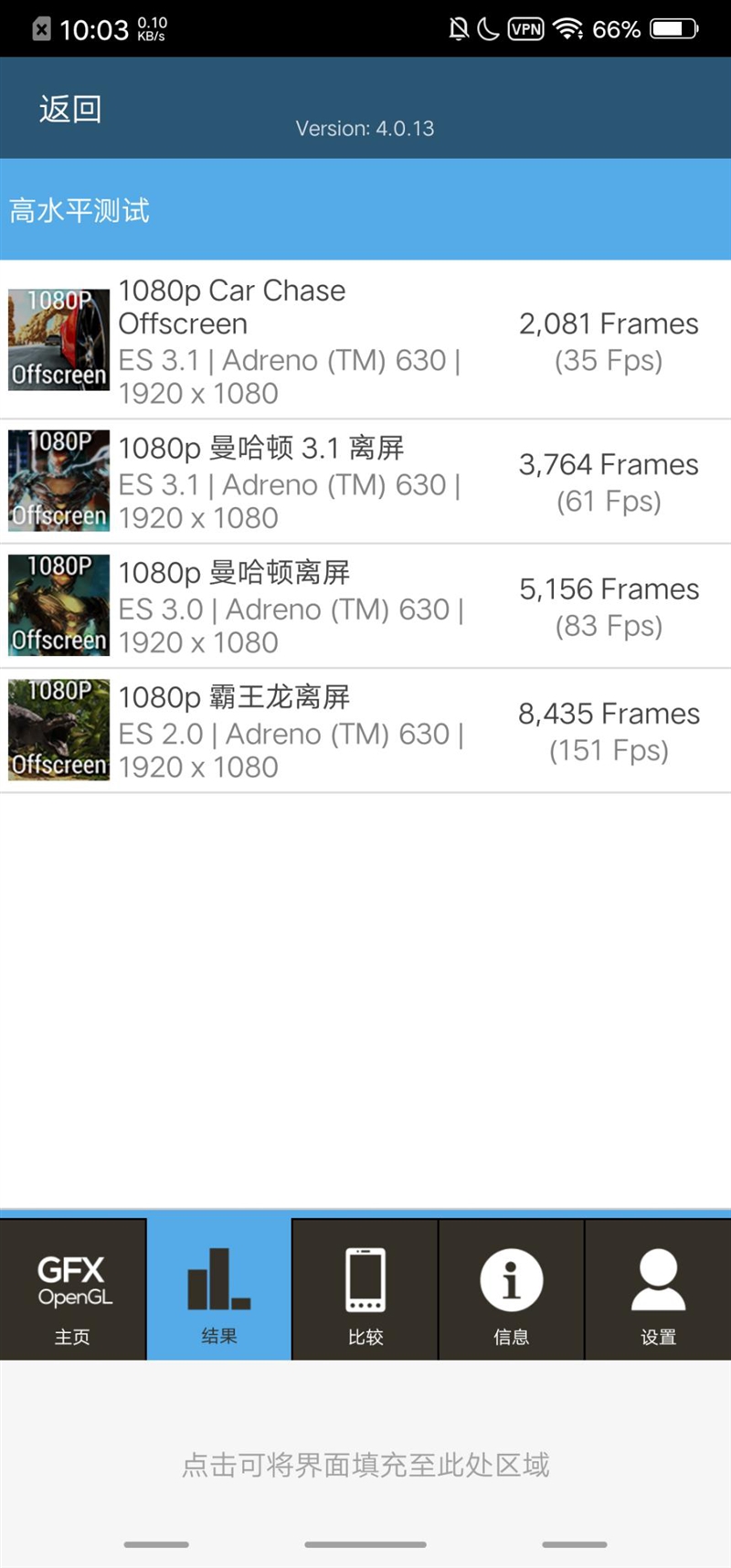Click the 霸王龙 dinosaur test thumbnail

click(x=58, y=729)
